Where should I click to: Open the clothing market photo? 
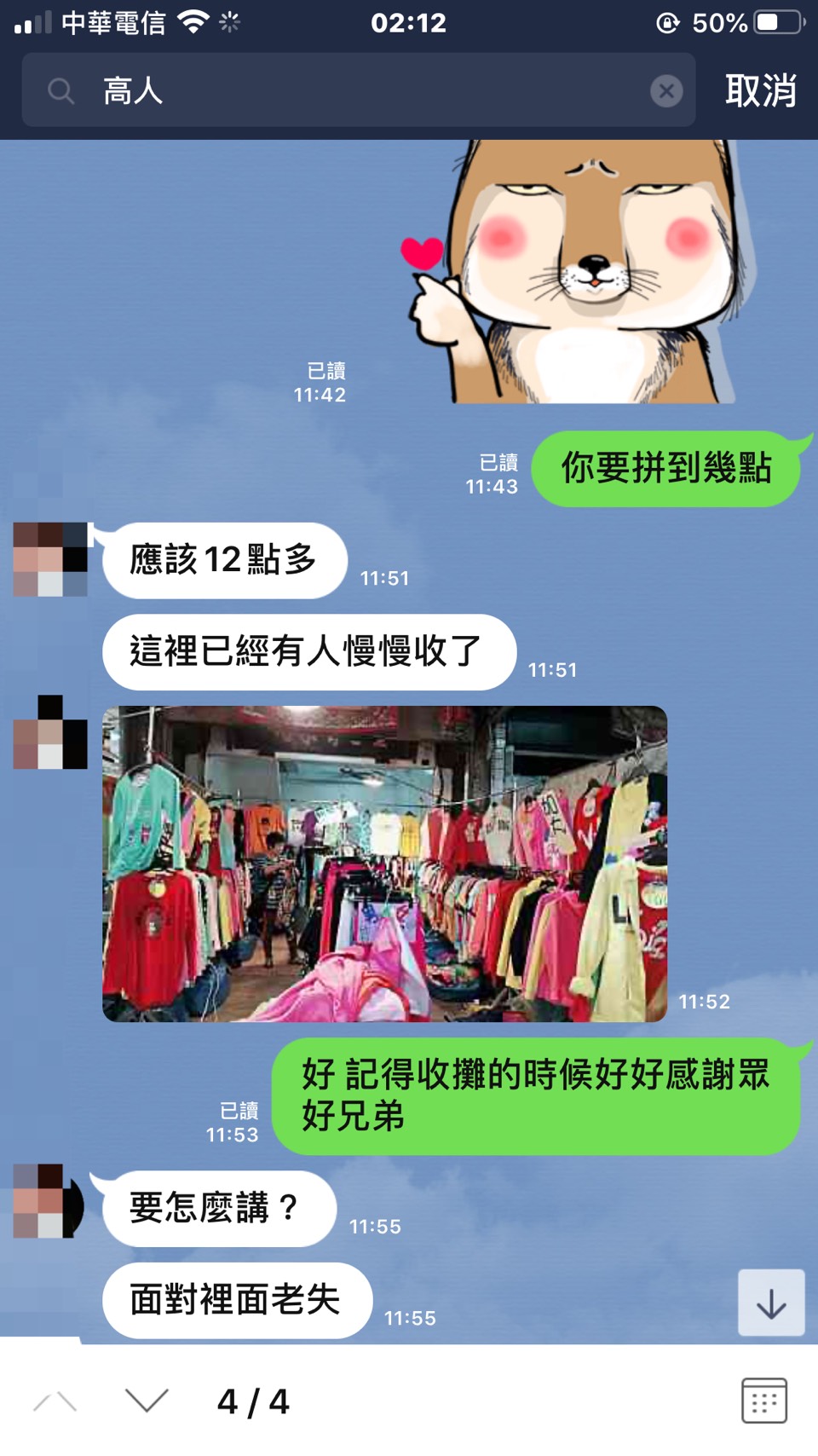click(x=384, y=864)
